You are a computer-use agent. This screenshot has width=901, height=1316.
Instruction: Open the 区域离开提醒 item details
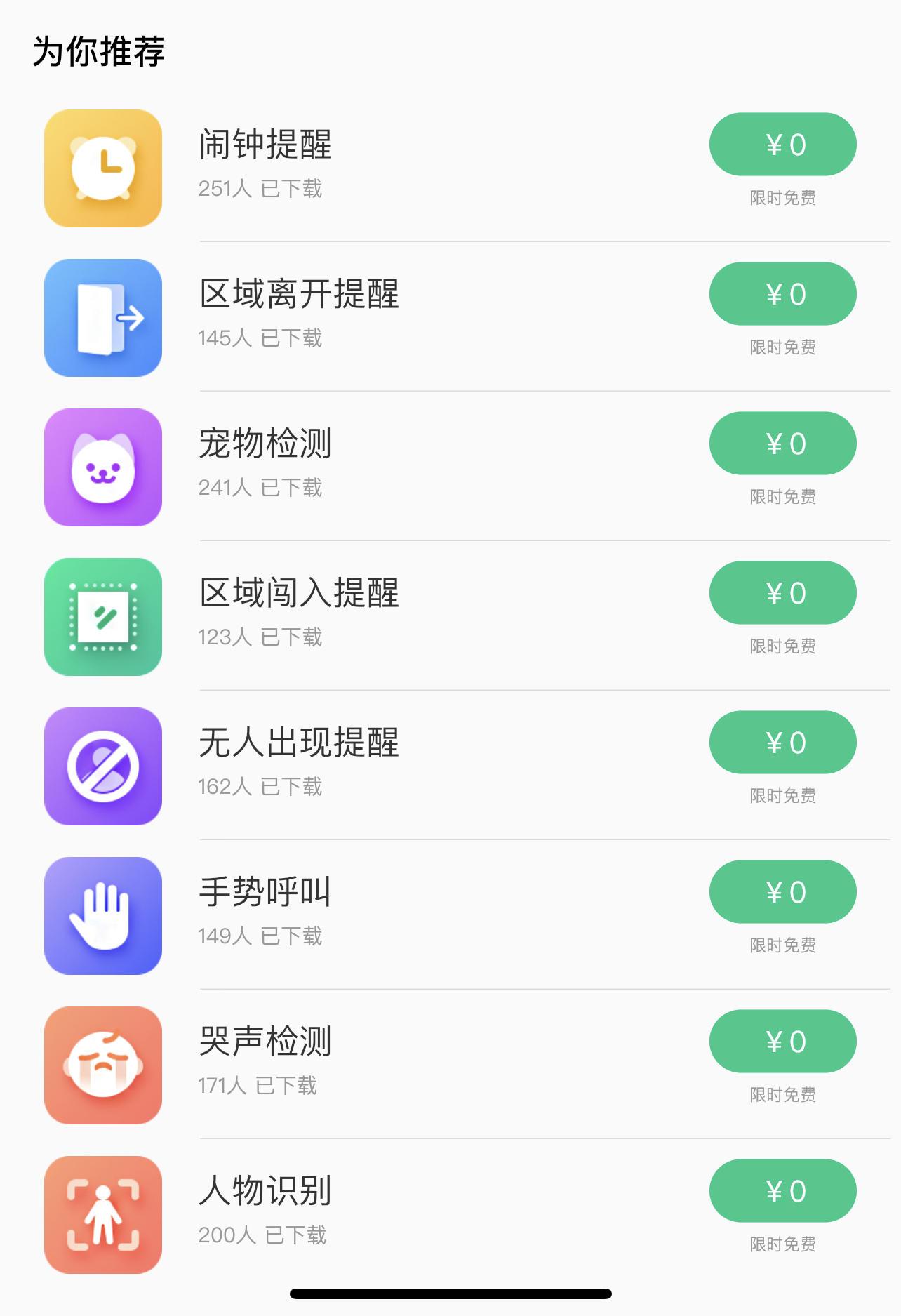(299, 294)
